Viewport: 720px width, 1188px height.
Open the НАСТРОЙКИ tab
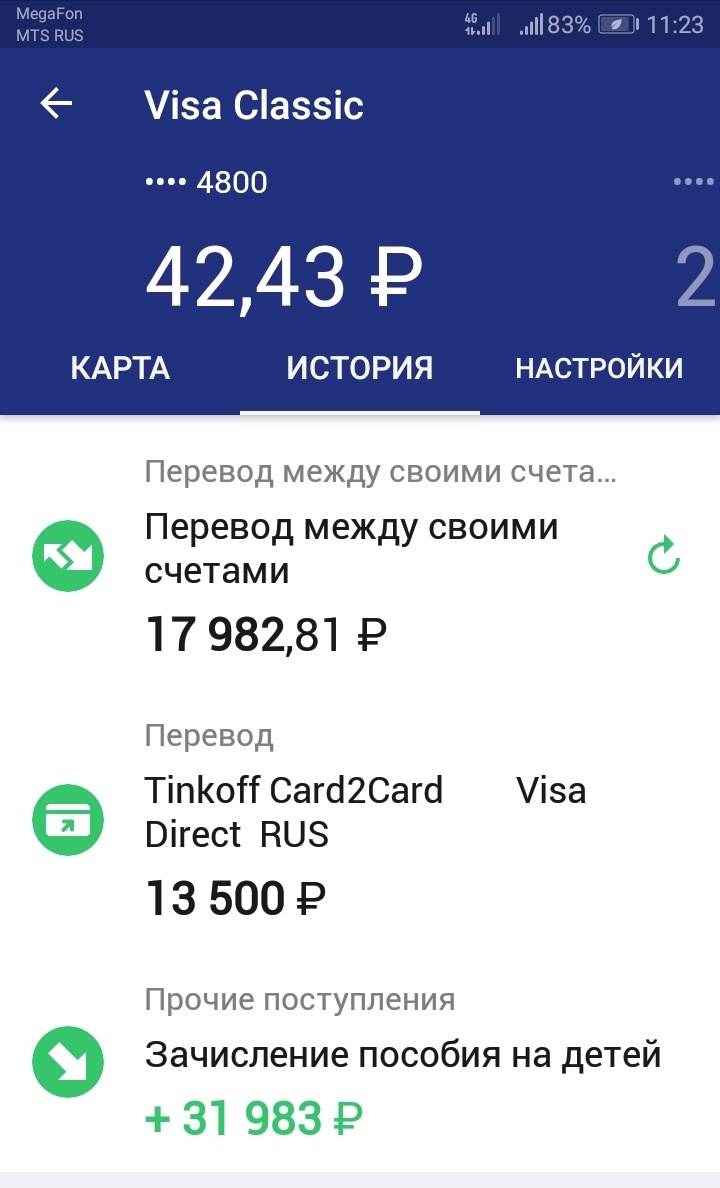[598, 367]
